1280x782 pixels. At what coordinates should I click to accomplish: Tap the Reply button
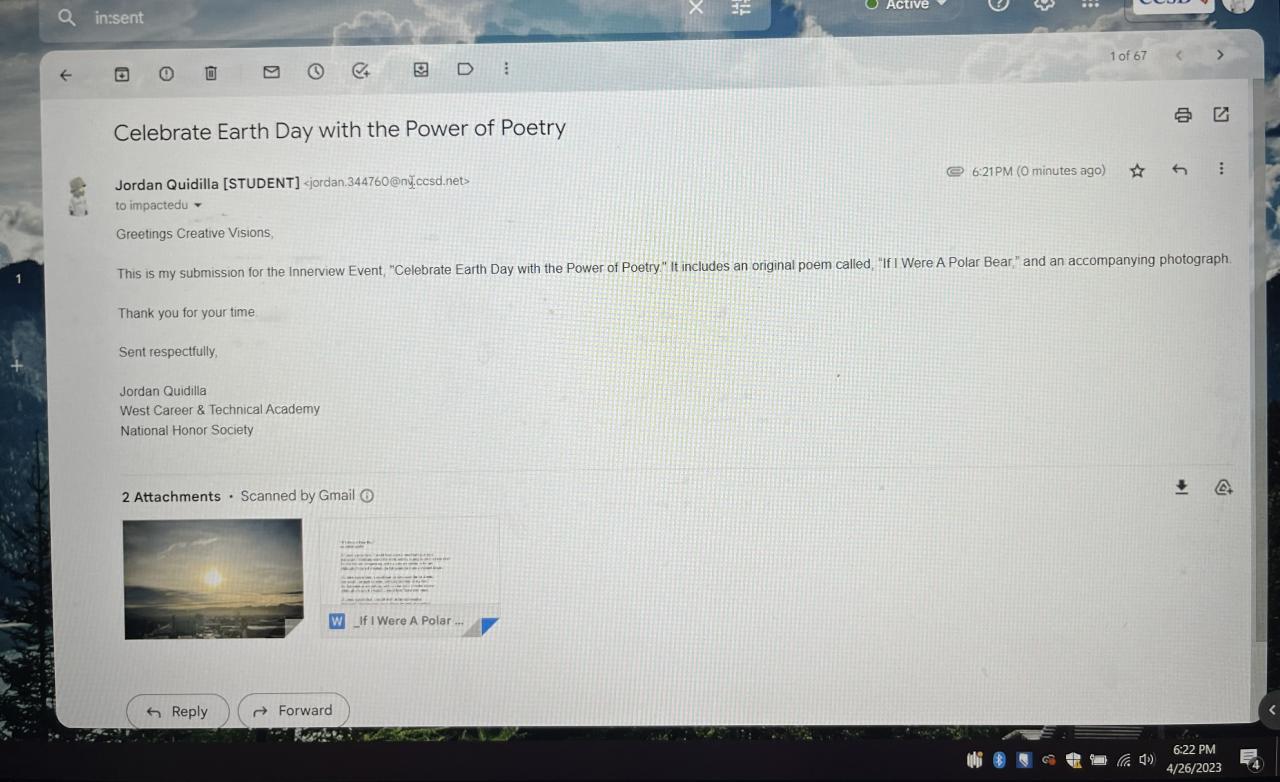point(178,711)
